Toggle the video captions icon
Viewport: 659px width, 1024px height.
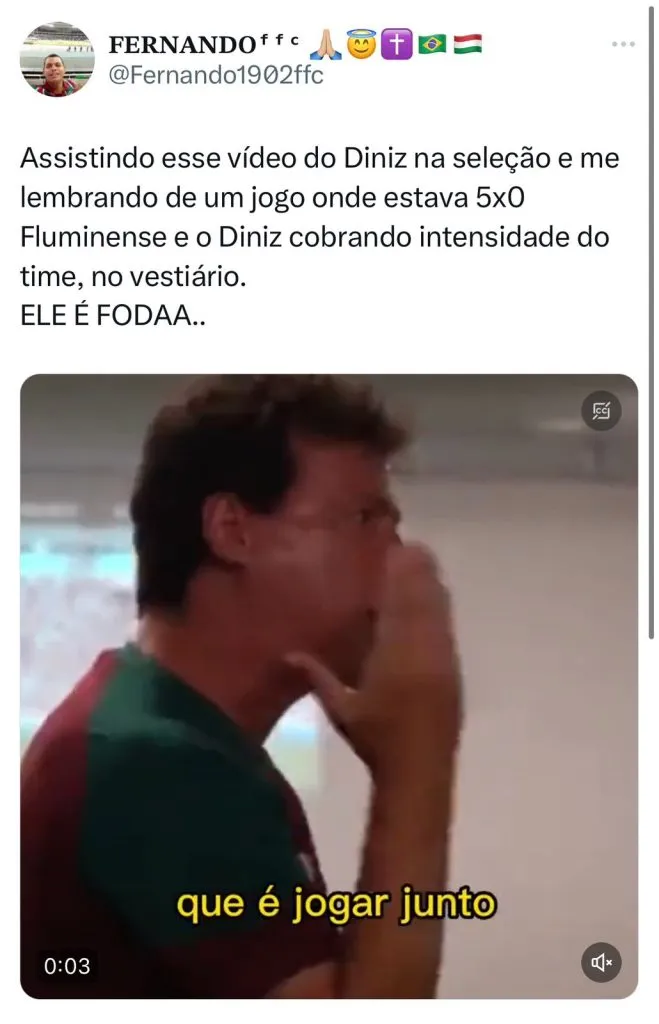602,410
